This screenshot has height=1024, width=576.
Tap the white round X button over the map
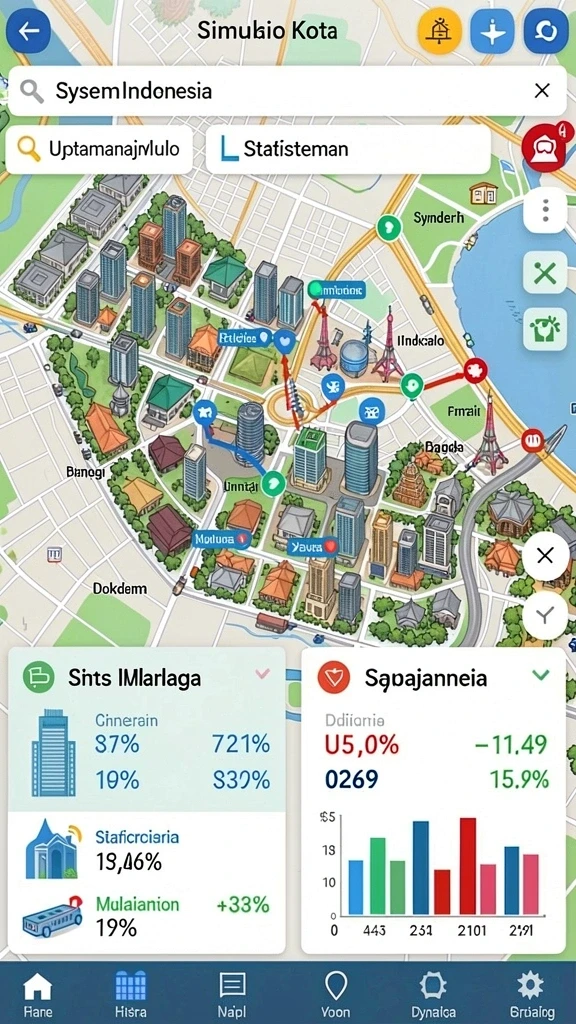(545, 556)
